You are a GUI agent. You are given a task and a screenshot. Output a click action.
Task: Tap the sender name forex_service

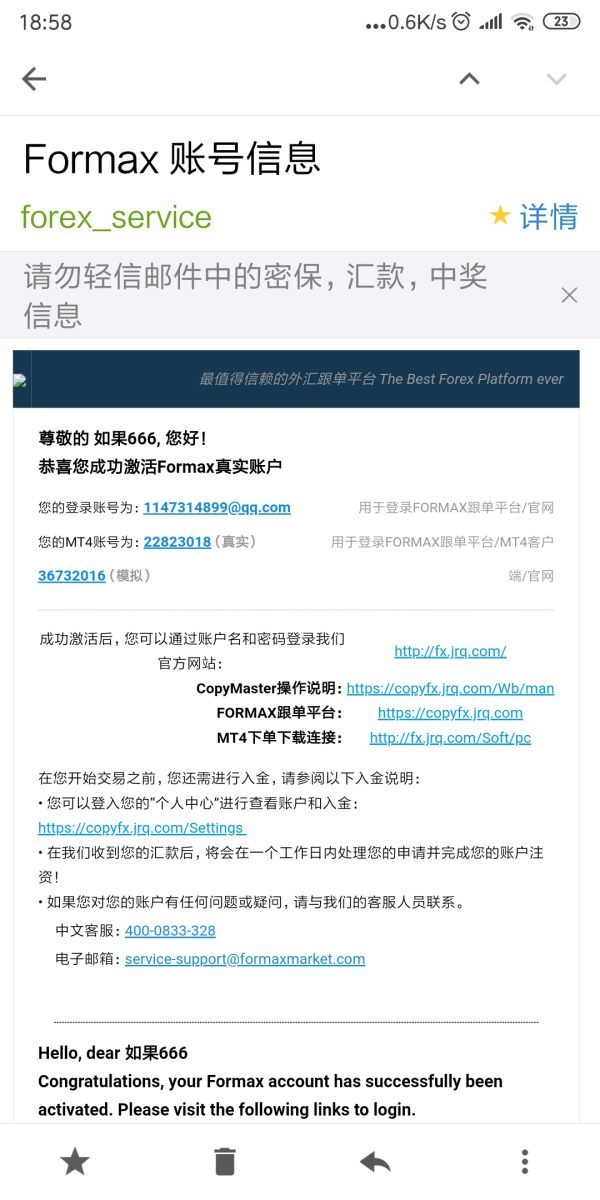116,217
